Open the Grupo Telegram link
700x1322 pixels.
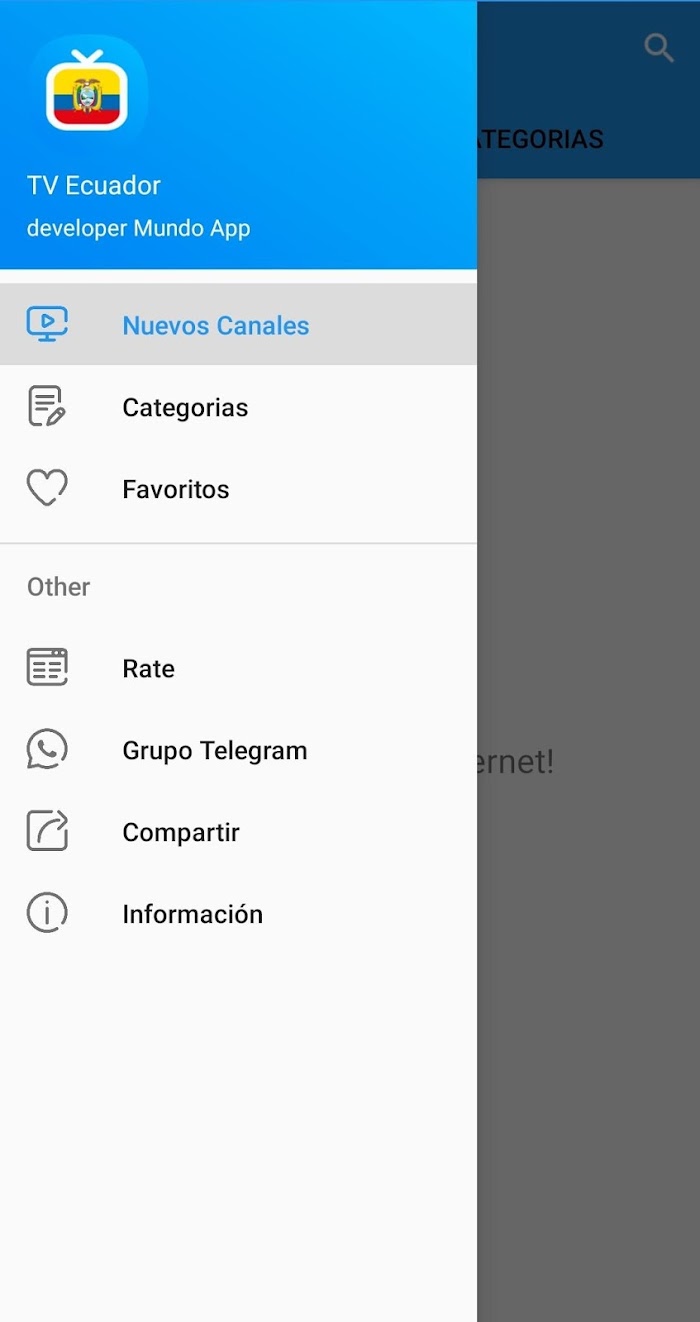tap(238, 750)
